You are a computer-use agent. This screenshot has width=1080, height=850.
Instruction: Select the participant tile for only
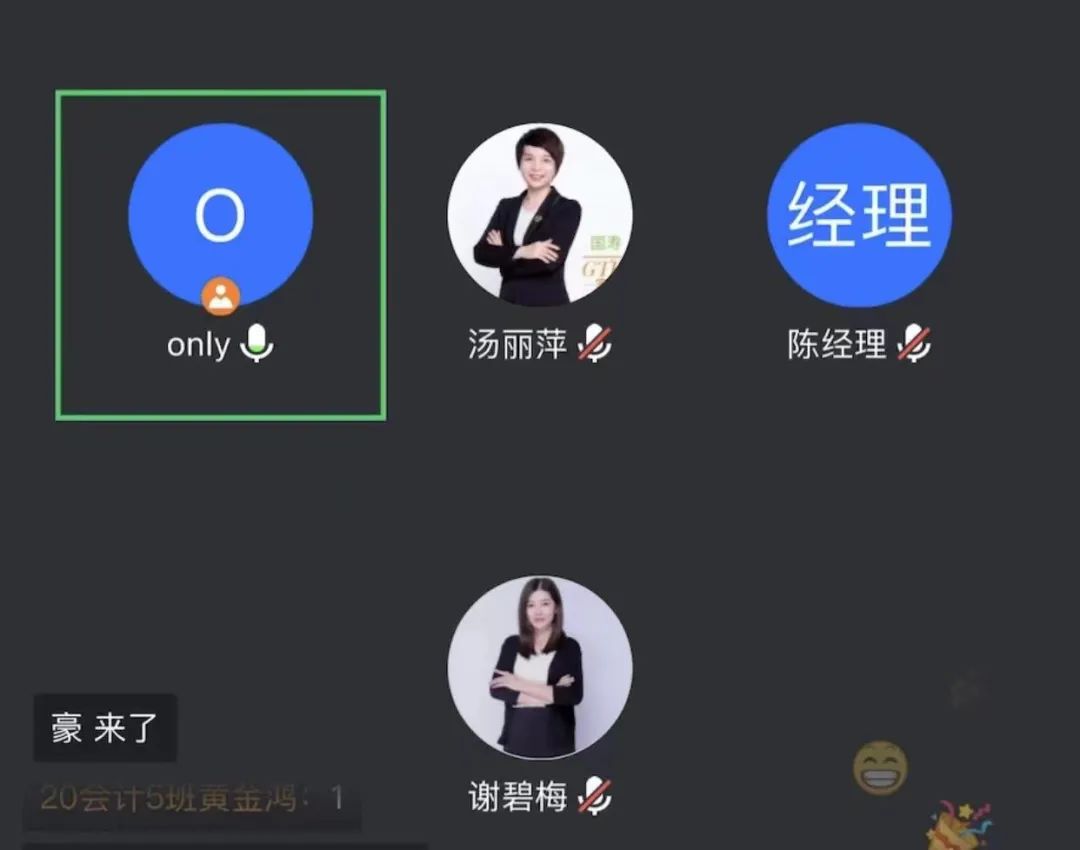[x=220, y=254]
